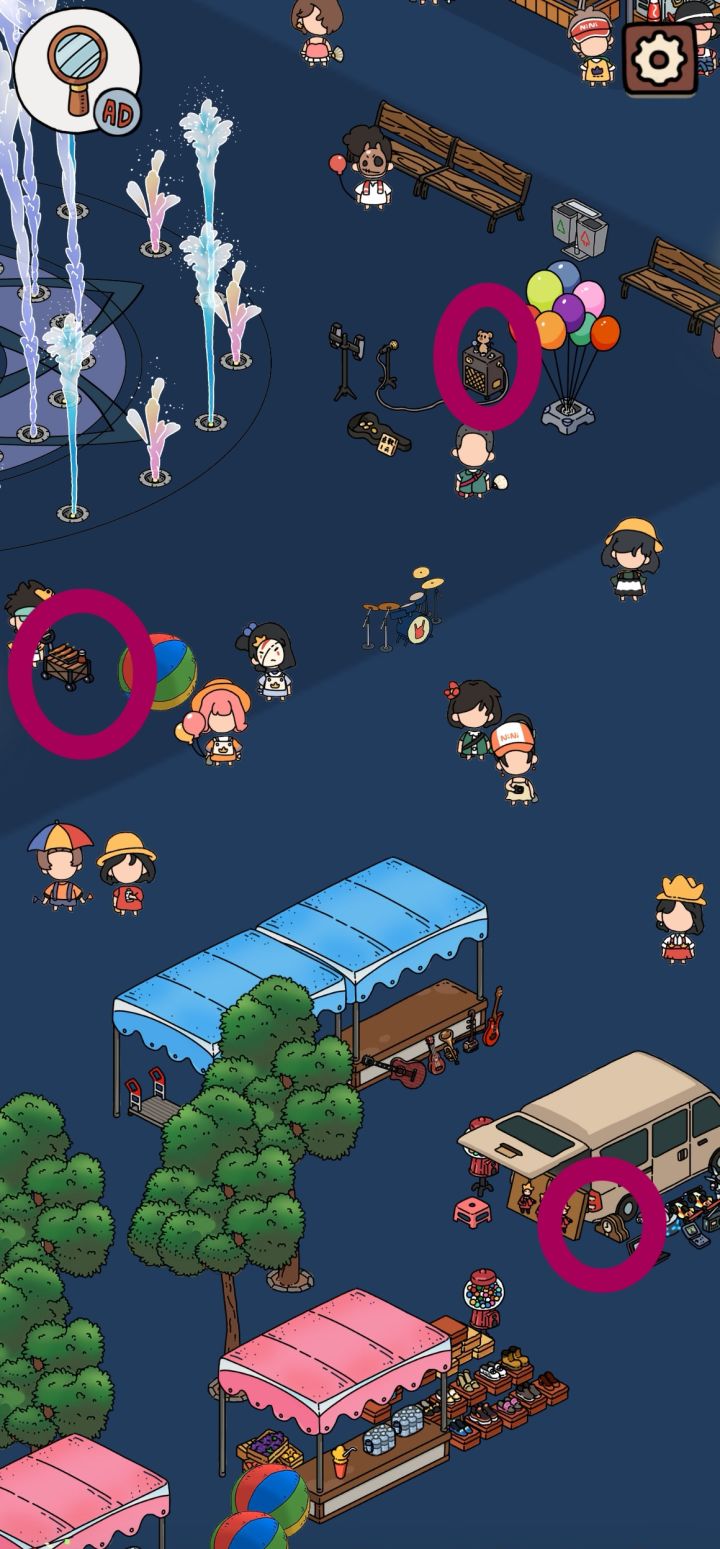Click the circled wooden cart
Viewport: 720px width, 1549px height.
click(67, 662)
